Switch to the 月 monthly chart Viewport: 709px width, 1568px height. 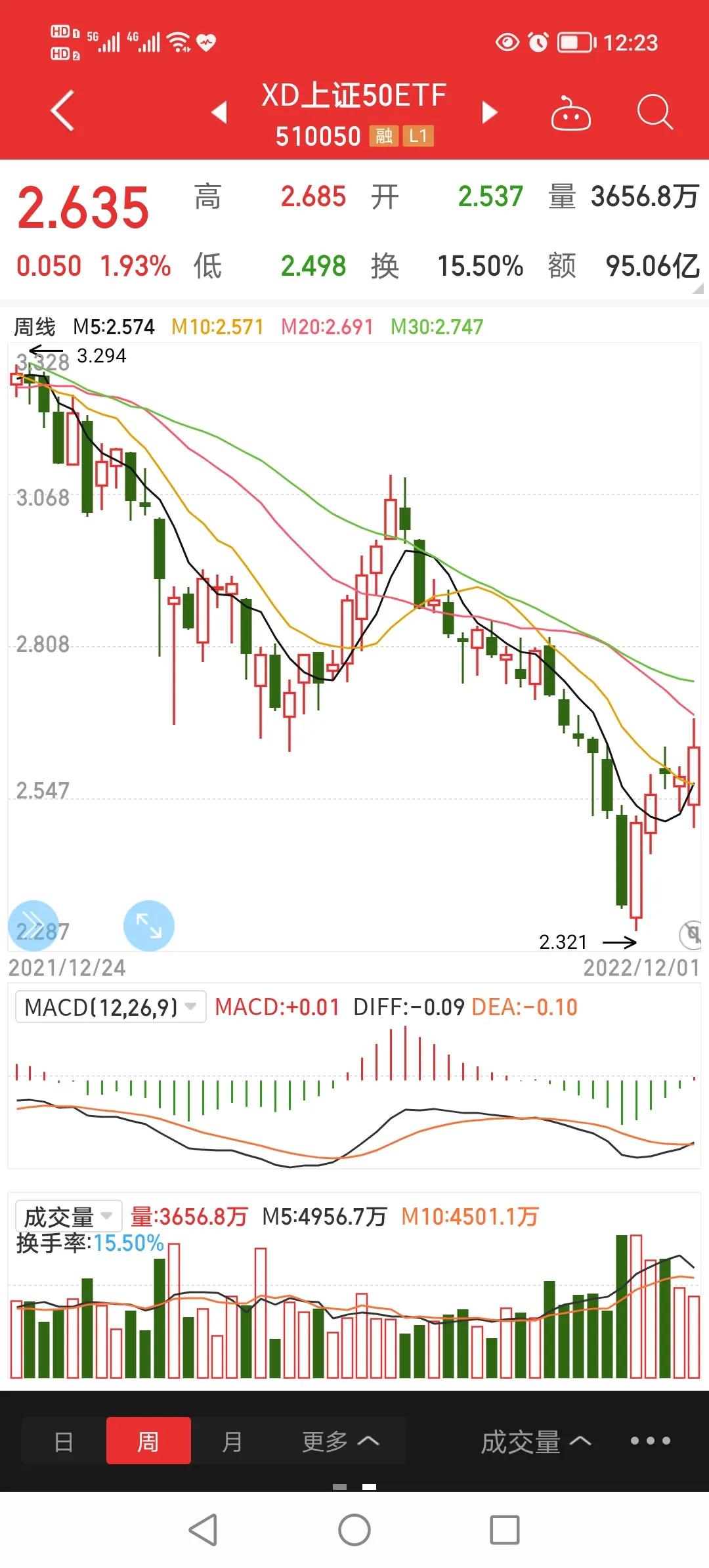[232, 1441]
